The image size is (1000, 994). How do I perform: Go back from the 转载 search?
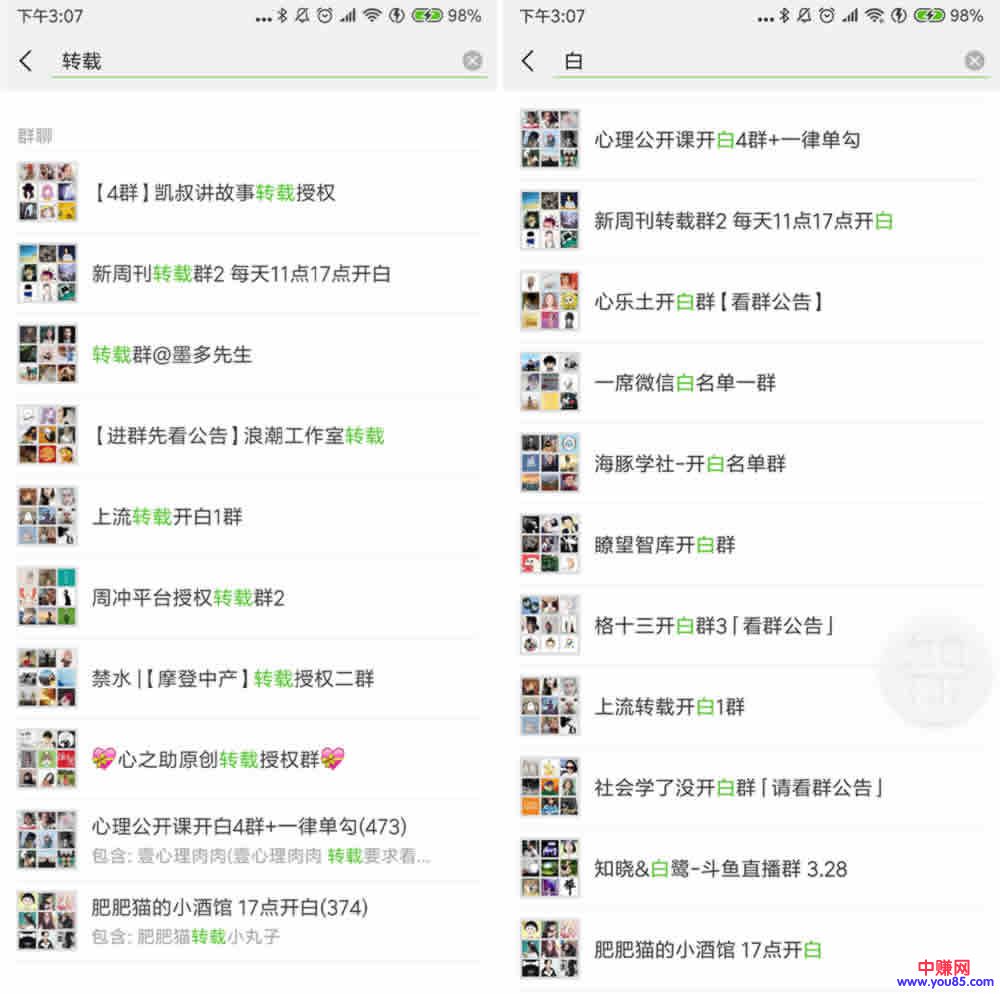coord(26,61)
